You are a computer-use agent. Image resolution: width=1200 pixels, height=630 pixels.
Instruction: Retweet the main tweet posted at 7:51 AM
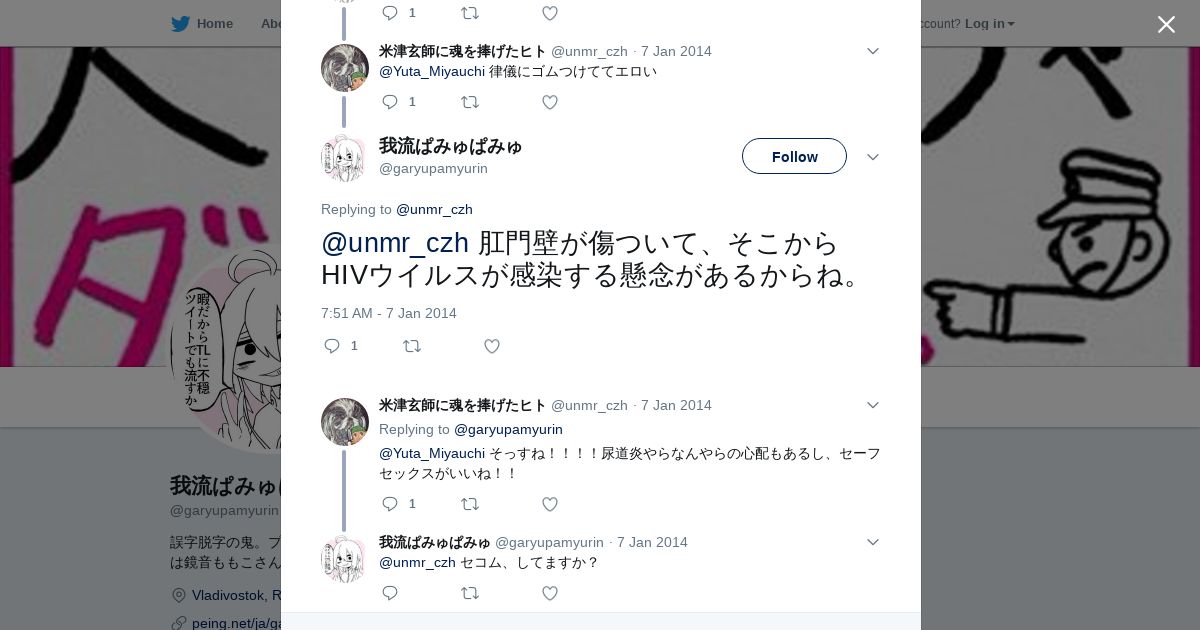tap(412, 346)
